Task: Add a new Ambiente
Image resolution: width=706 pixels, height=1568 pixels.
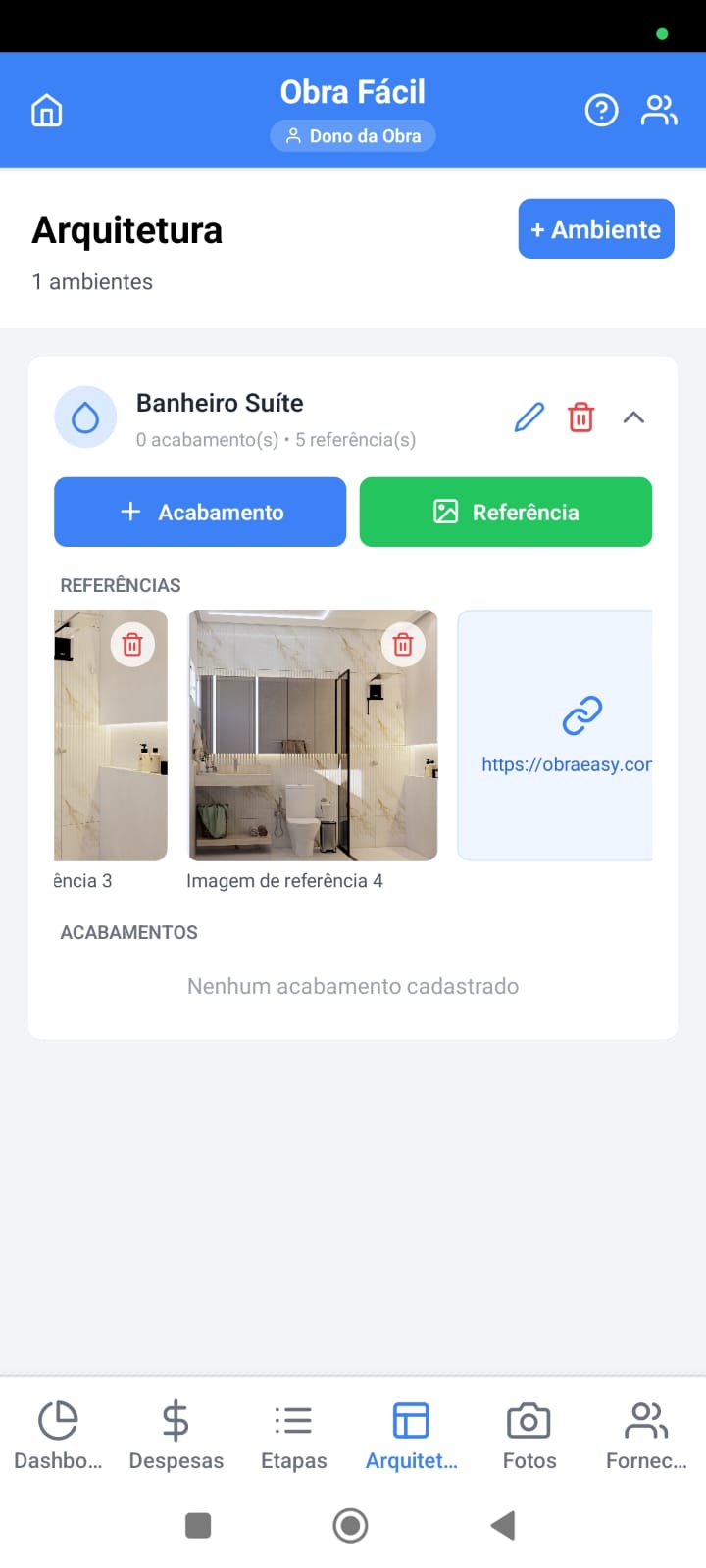Action: pos(595,229)
